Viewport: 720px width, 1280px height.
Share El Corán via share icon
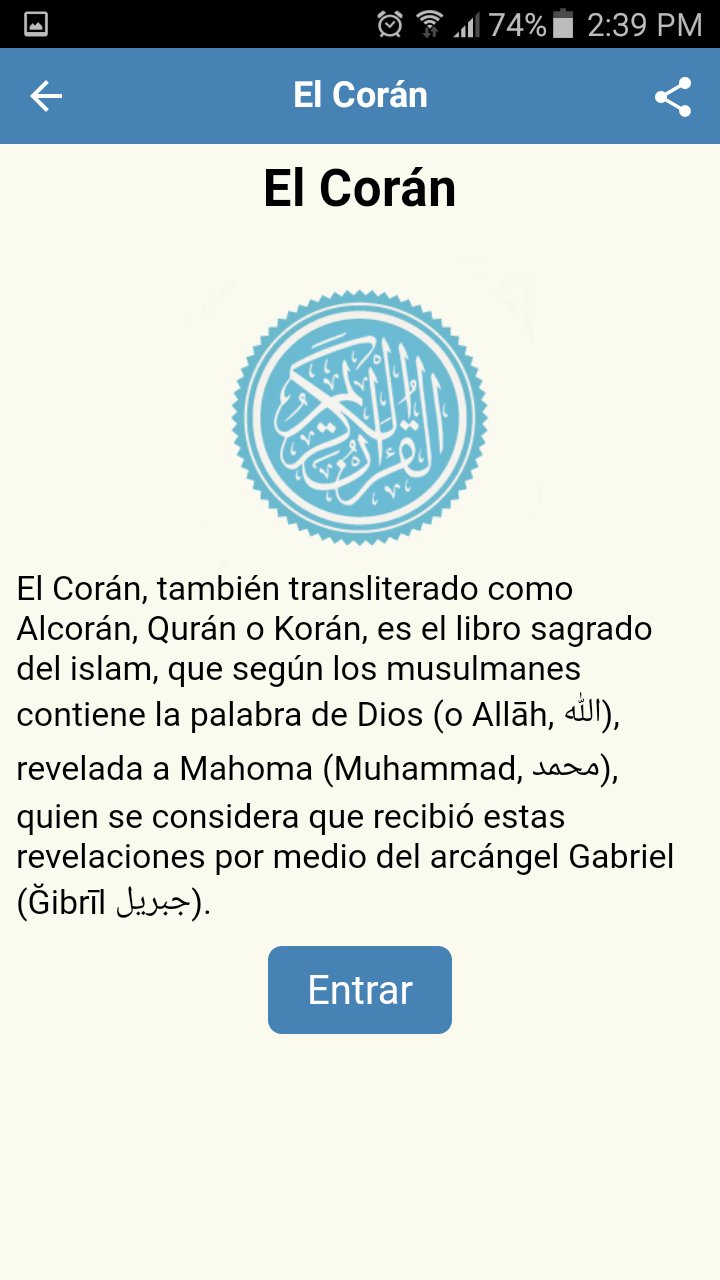(x=673, y=97)
